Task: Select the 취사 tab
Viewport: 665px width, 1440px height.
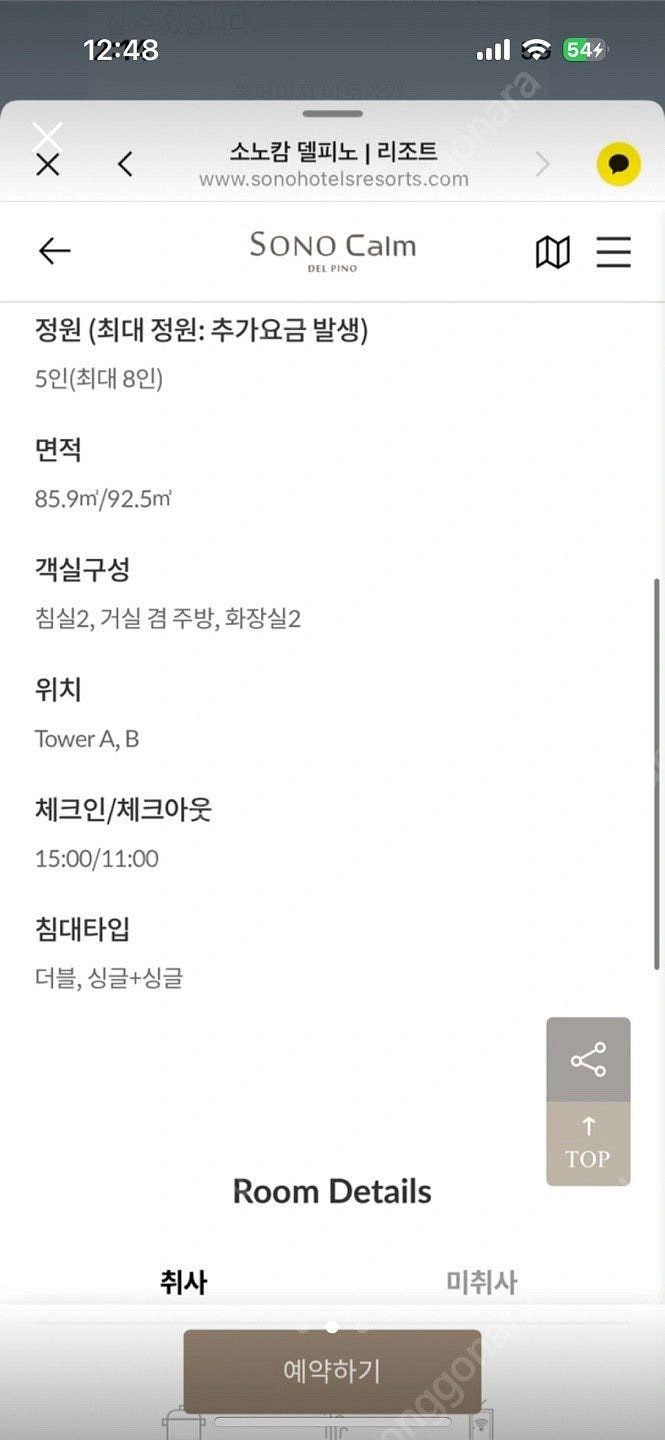Action: pos(184,1282)
